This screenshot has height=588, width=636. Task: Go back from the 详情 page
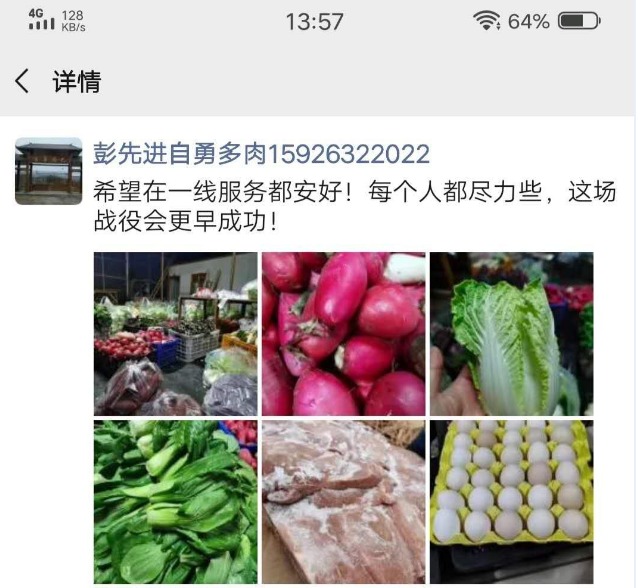pyautogui.click(x=23, y=81)
